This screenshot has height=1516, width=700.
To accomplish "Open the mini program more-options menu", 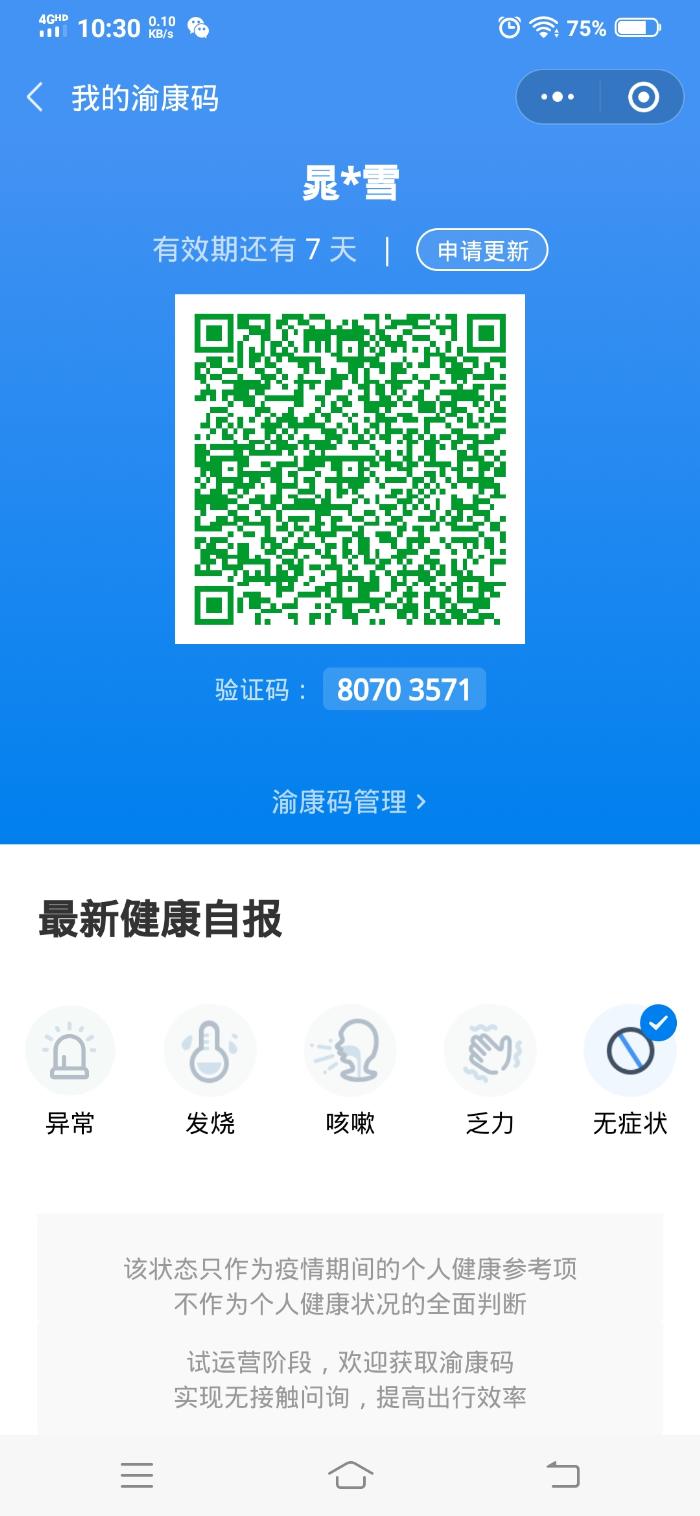I will coord(558,97).
